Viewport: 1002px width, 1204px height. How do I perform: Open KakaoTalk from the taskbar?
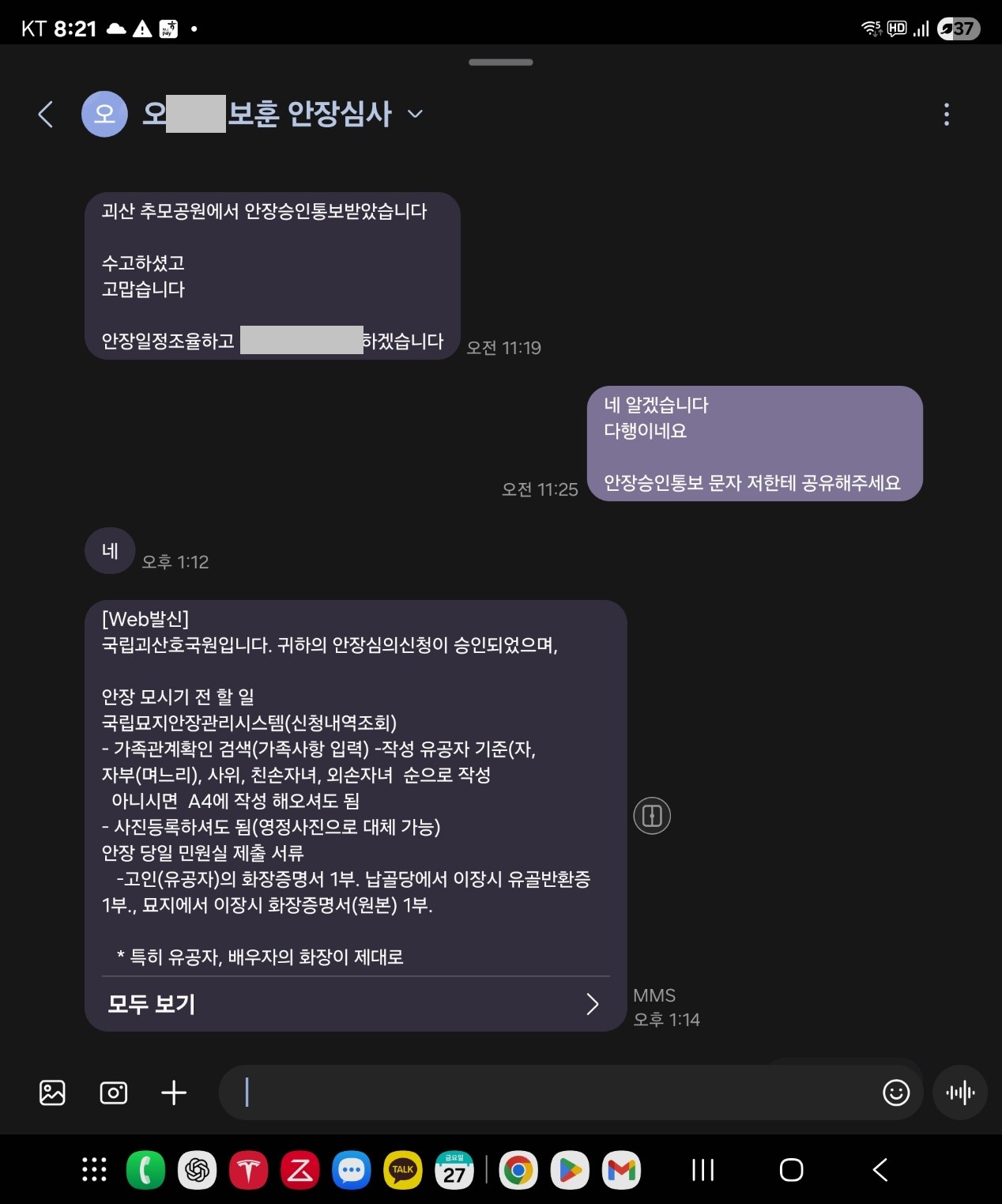[403, 1170]
